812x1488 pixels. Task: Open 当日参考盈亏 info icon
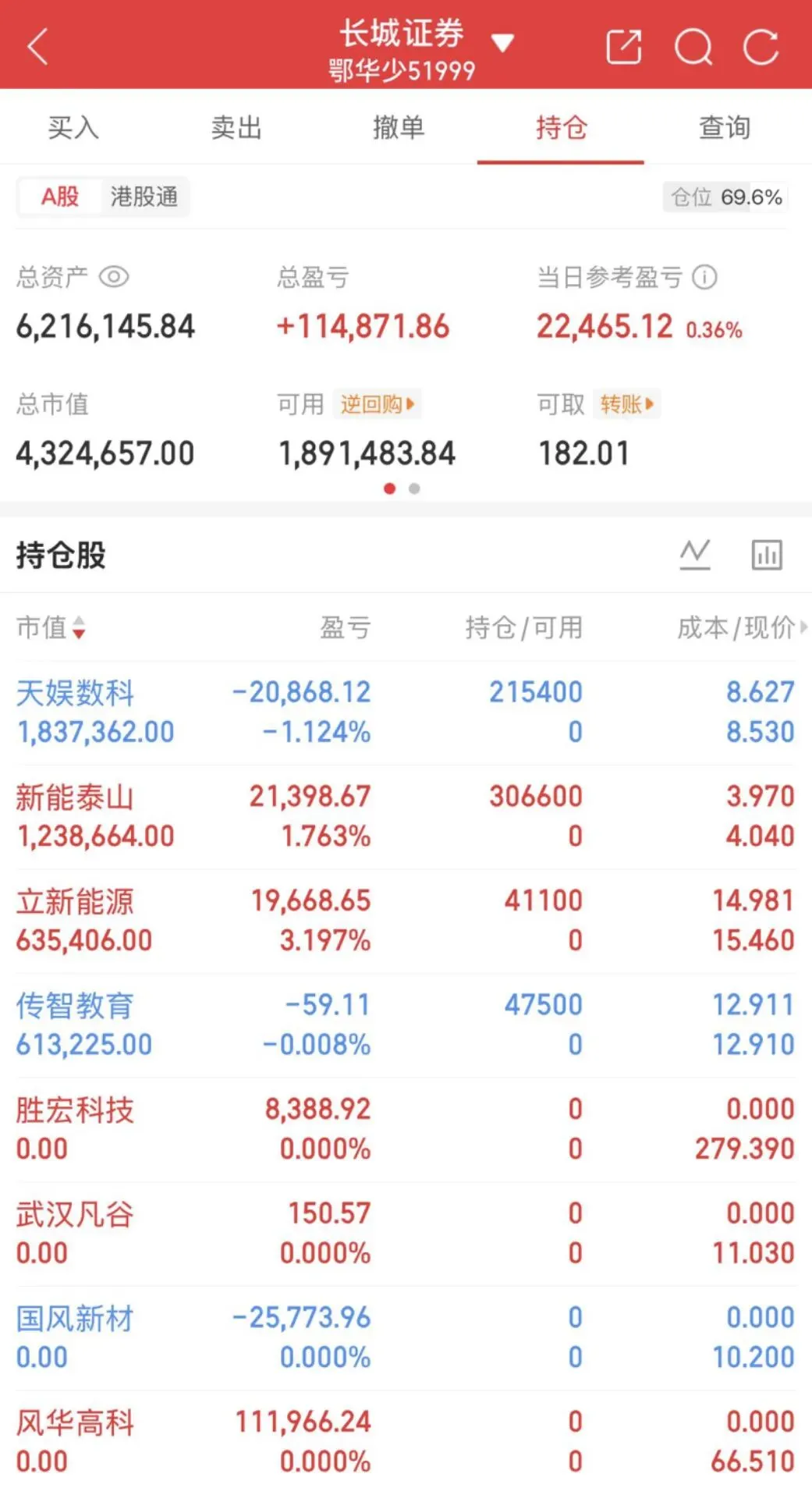click(x=704, y=277)
